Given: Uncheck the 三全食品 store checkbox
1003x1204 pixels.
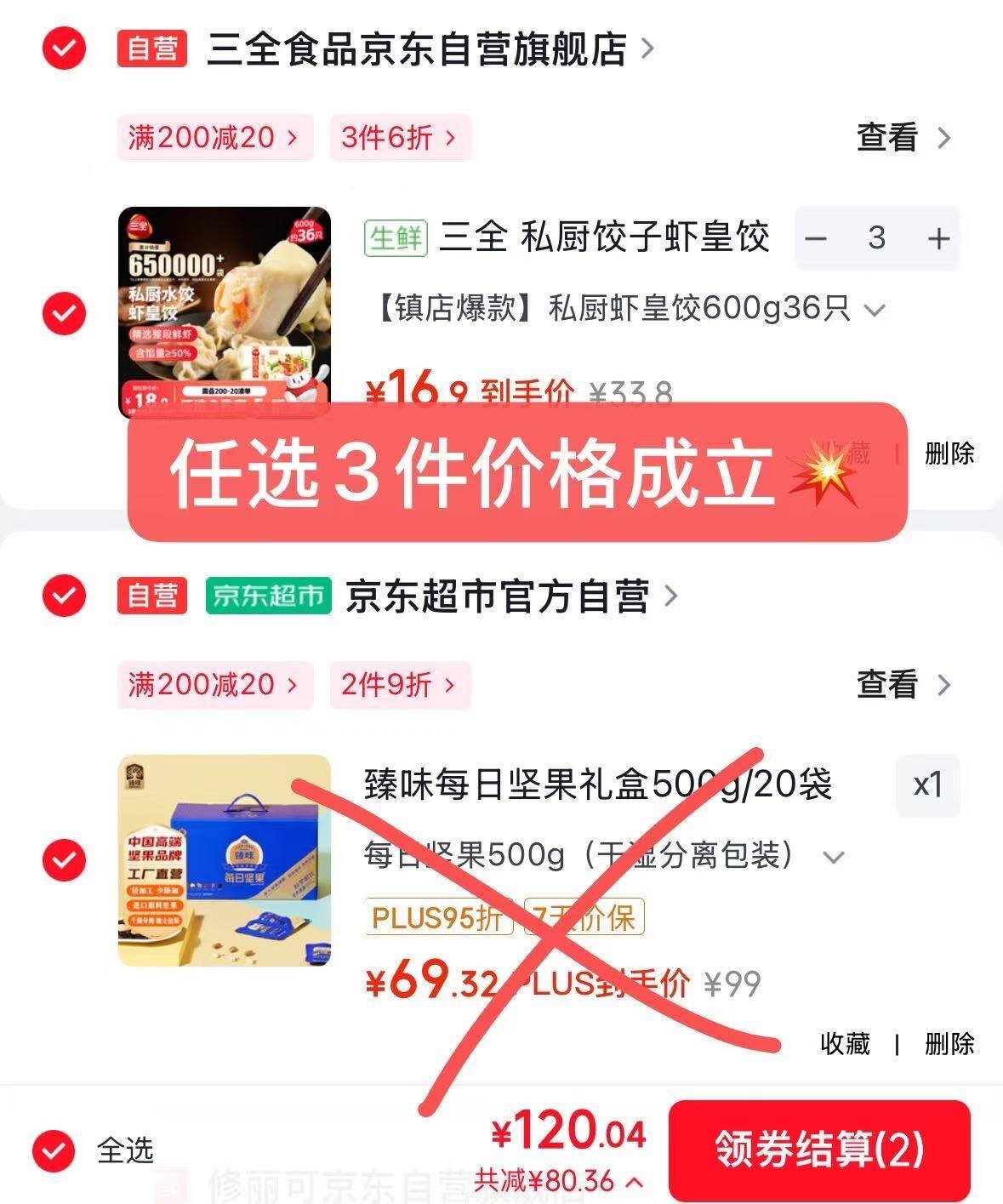Looking at the screenshot, I should point(64,49).
